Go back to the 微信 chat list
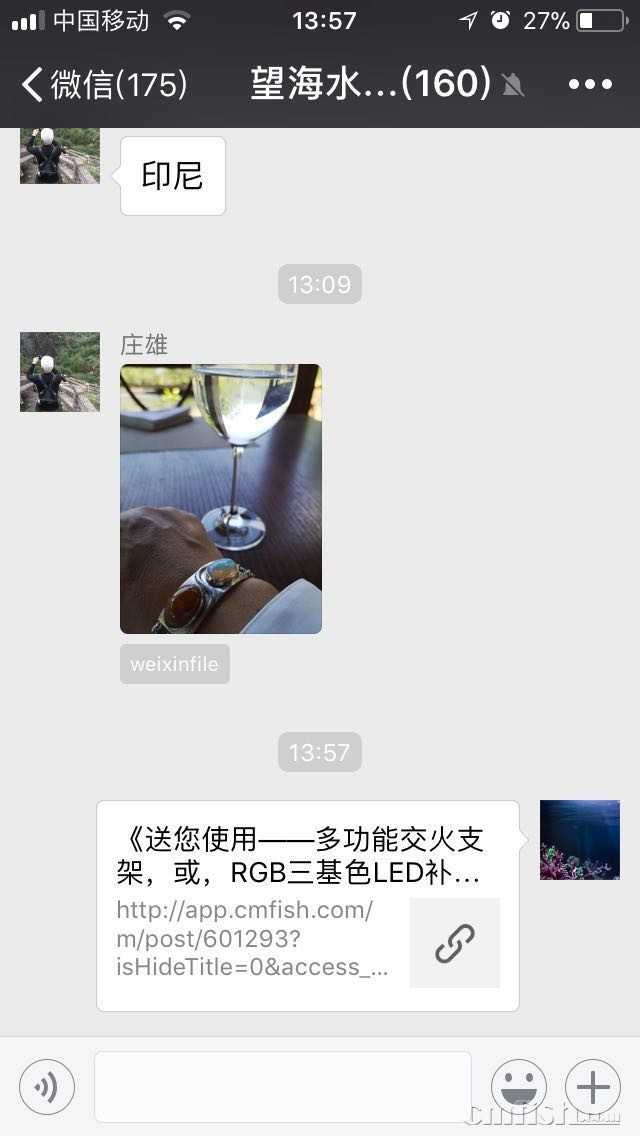The width and height of the screenshot is (640, 1136). 103,85
